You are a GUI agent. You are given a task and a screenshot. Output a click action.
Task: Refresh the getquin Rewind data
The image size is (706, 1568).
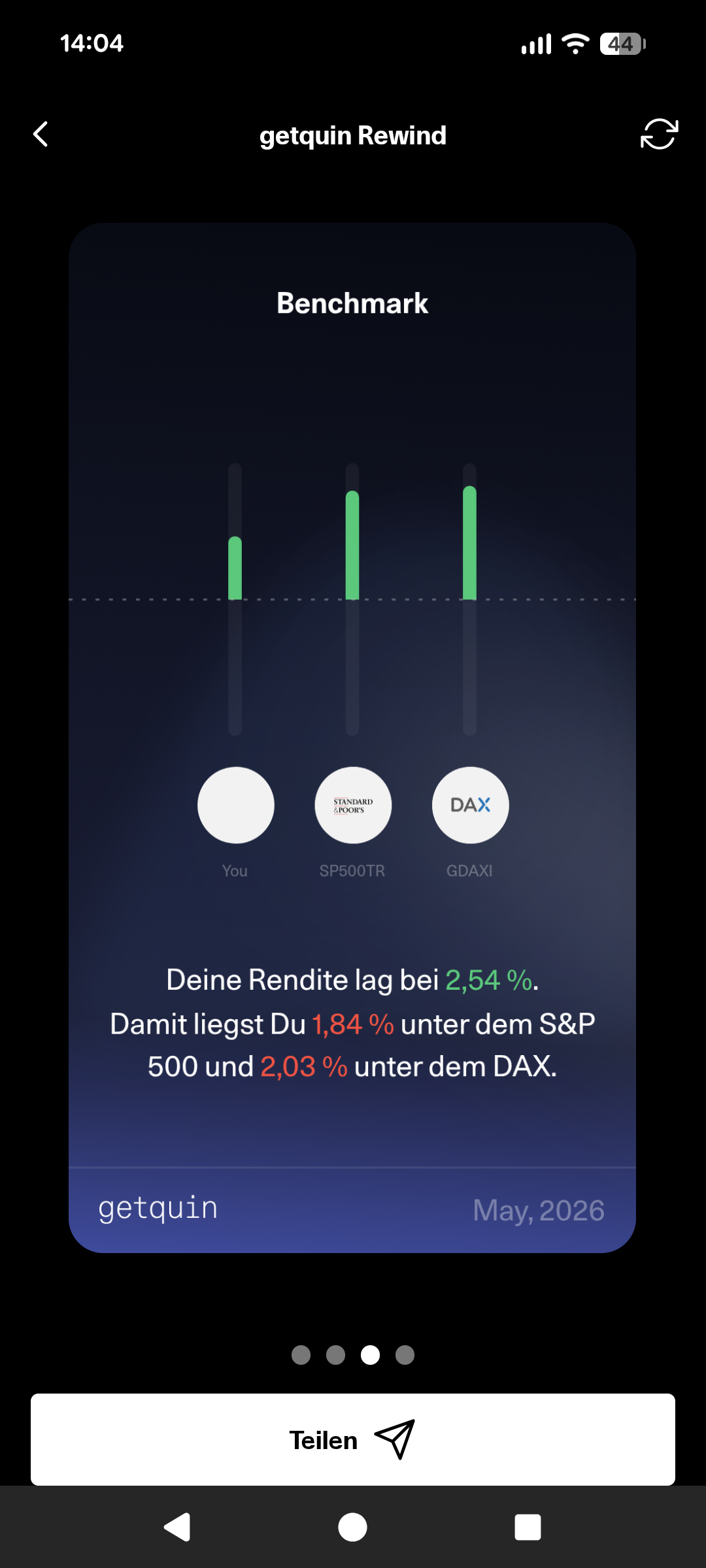coord(659,135)
